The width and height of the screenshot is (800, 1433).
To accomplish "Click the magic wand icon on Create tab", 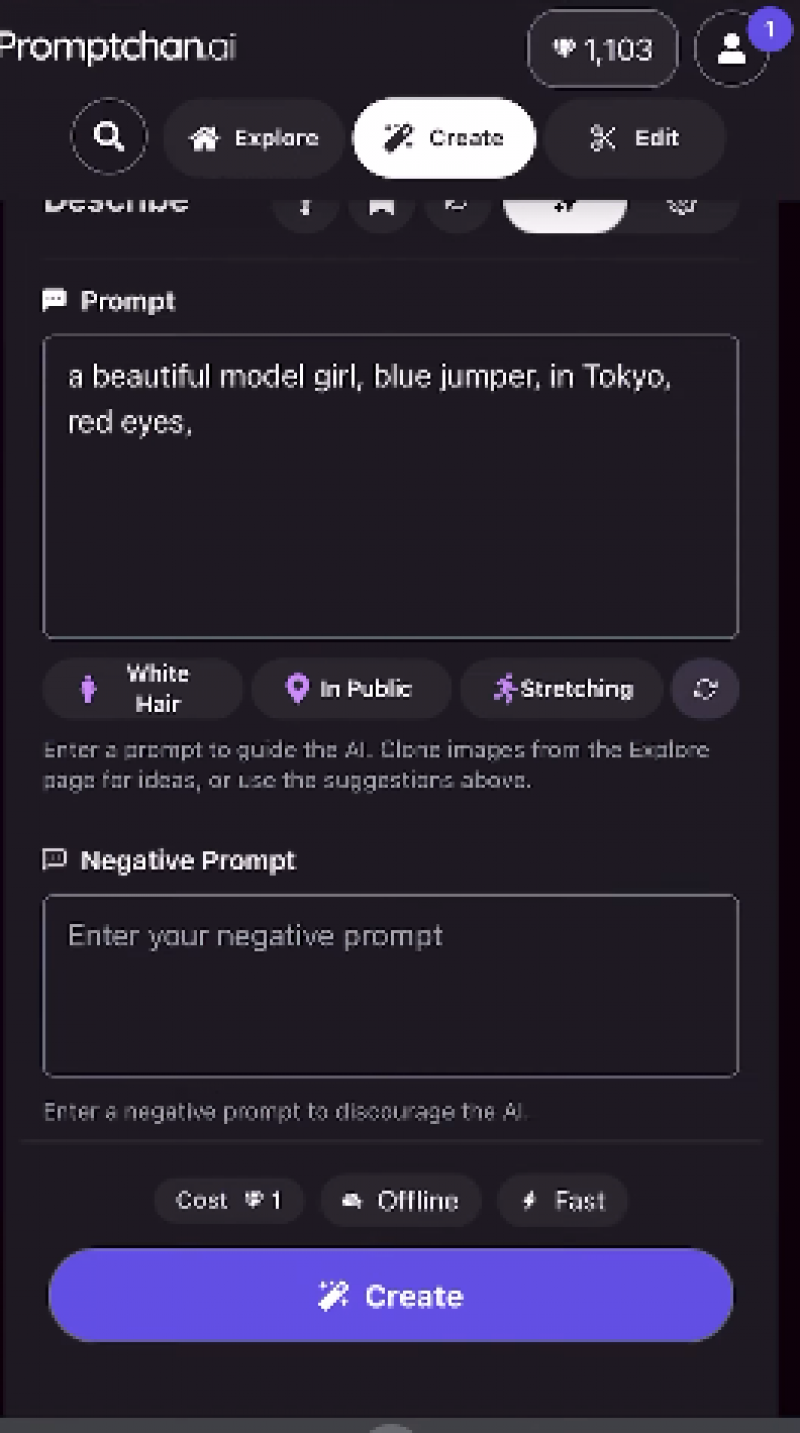I will [400, 138].
